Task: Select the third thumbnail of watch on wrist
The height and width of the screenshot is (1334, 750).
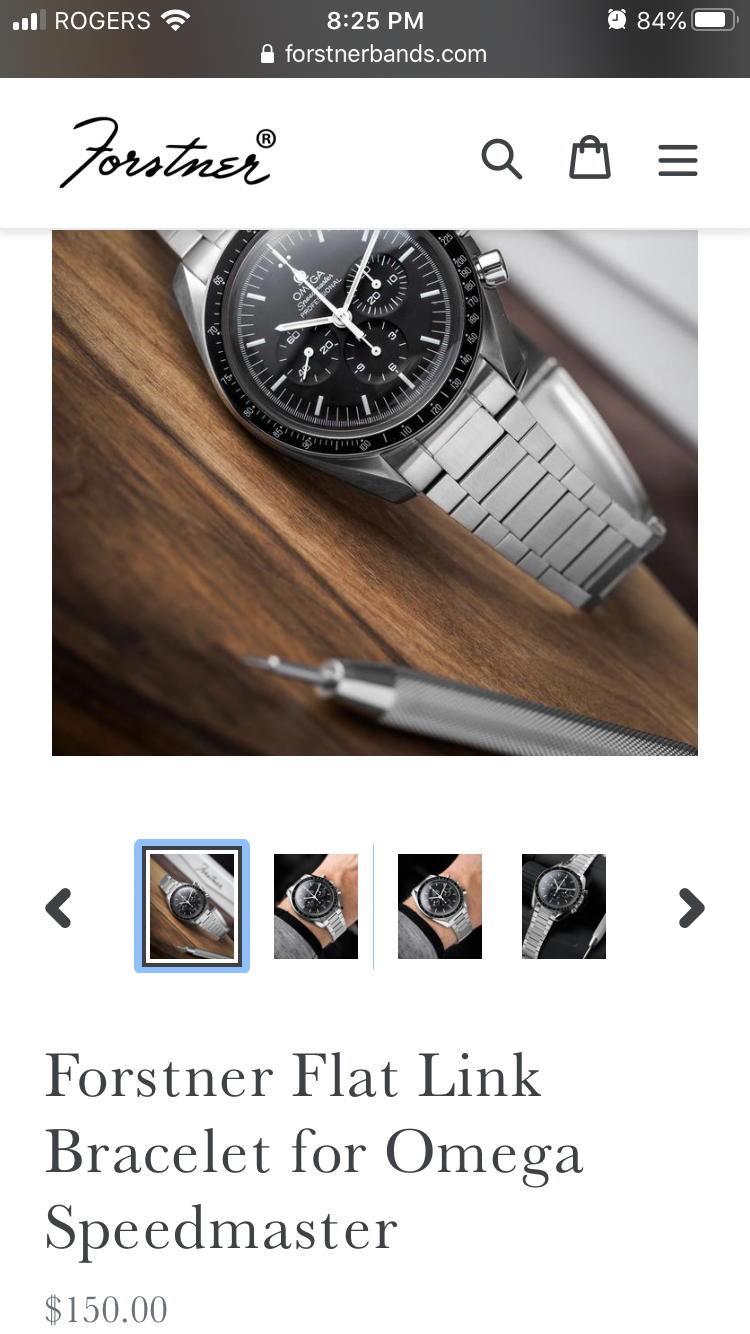Action: pyautogui.click(x=440, y=907)
